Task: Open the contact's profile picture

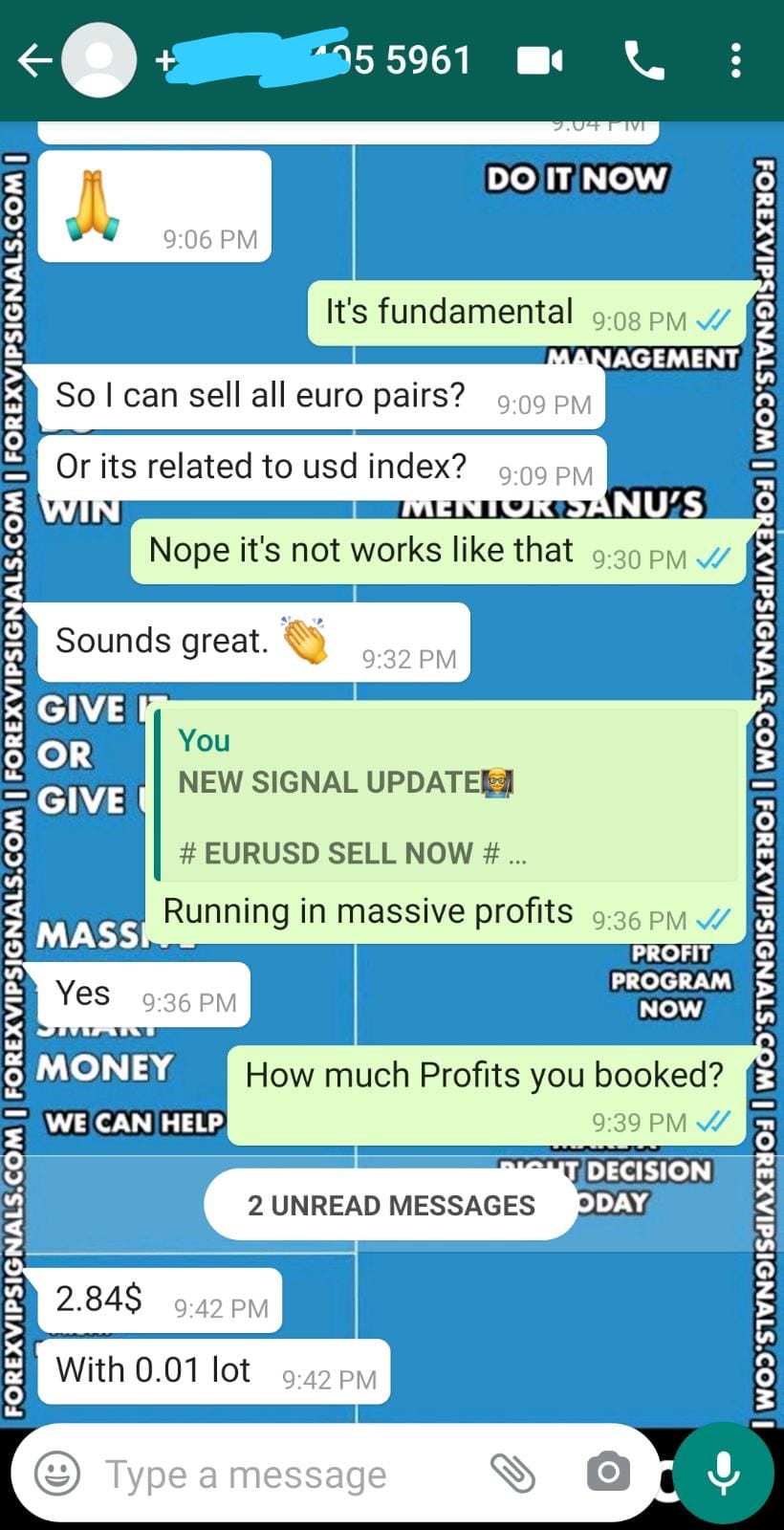Action: (x=98, y=60)
